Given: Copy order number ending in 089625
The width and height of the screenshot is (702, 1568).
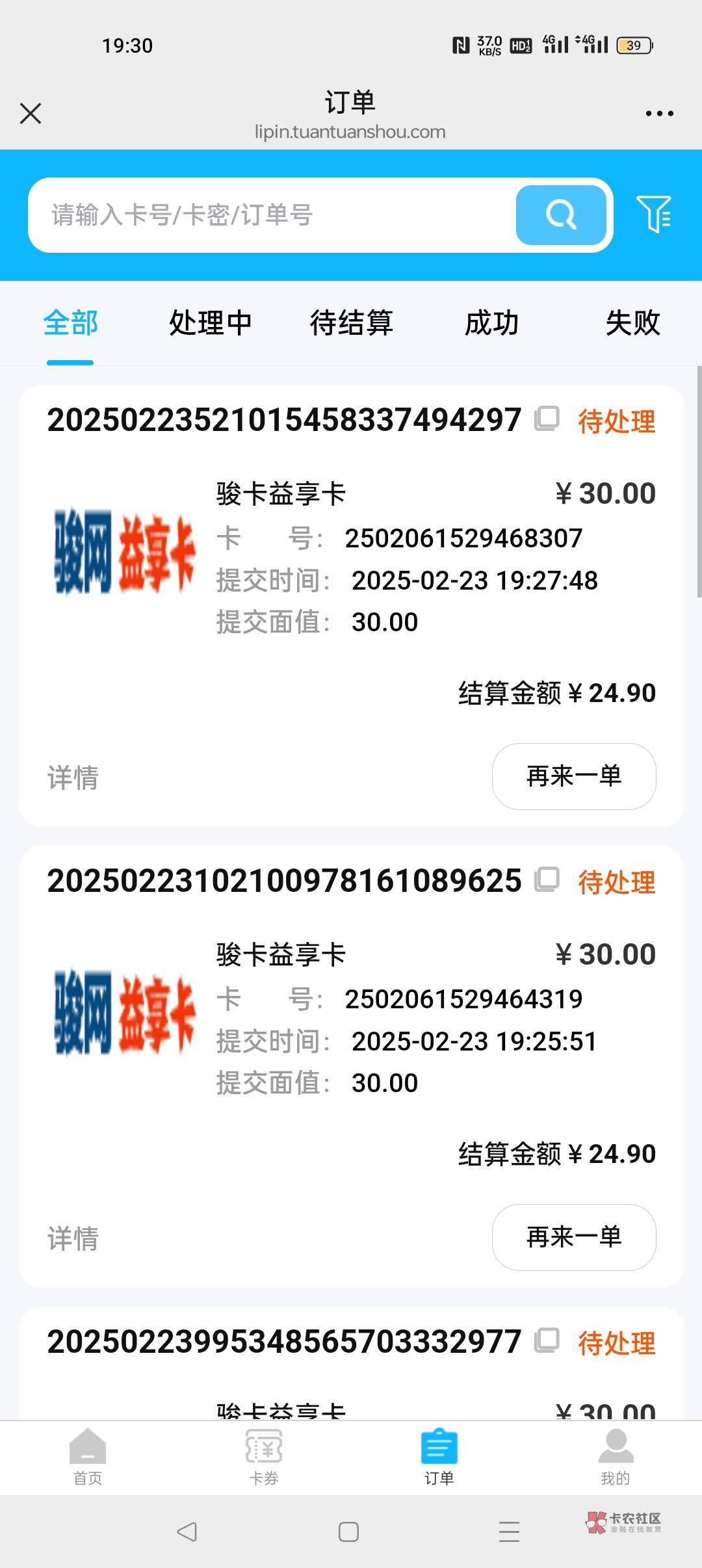Looking at the screenshot, I should coord(547,880).
